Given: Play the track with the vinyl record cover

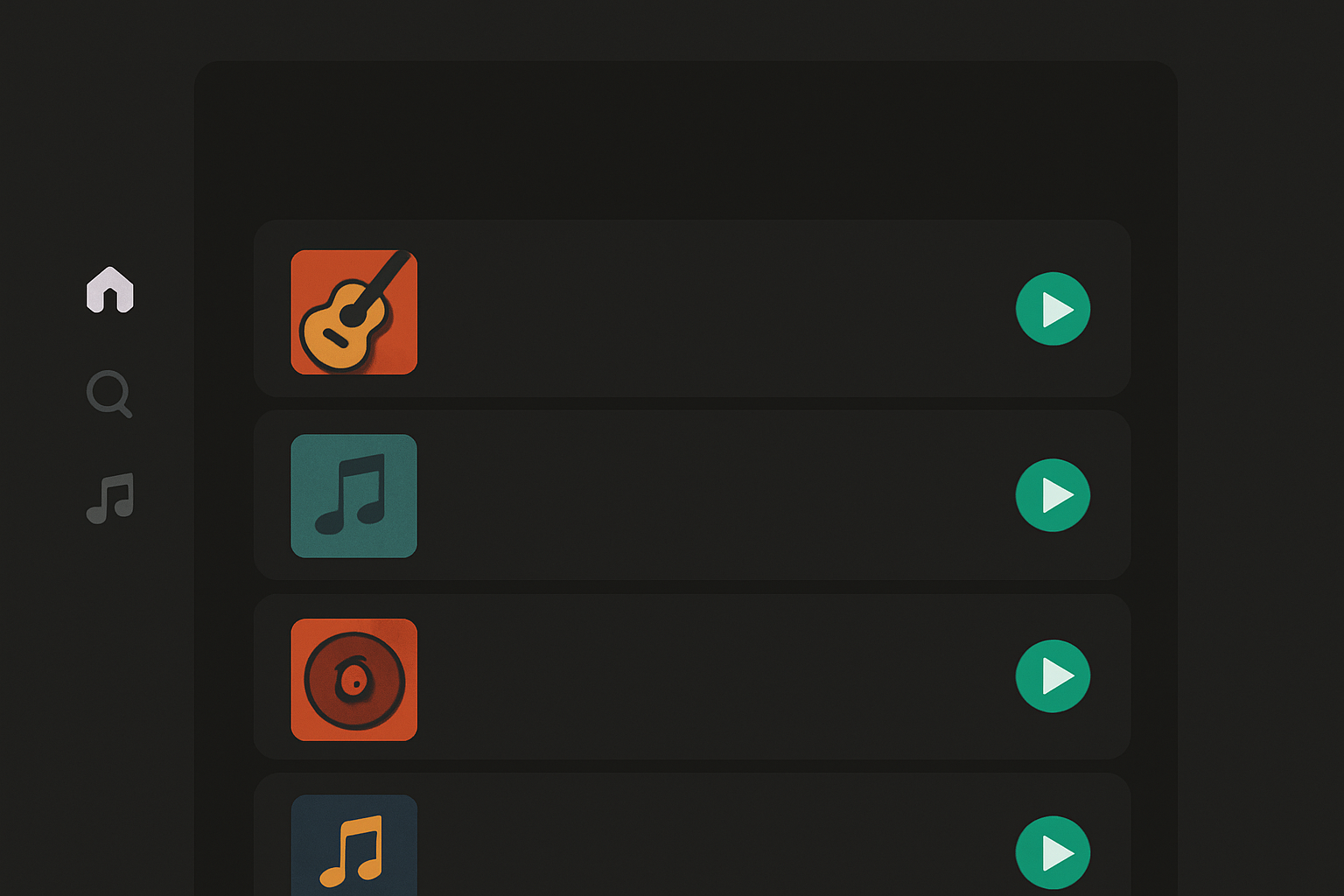Looking at the screenshot, I should coord(1053,675).
